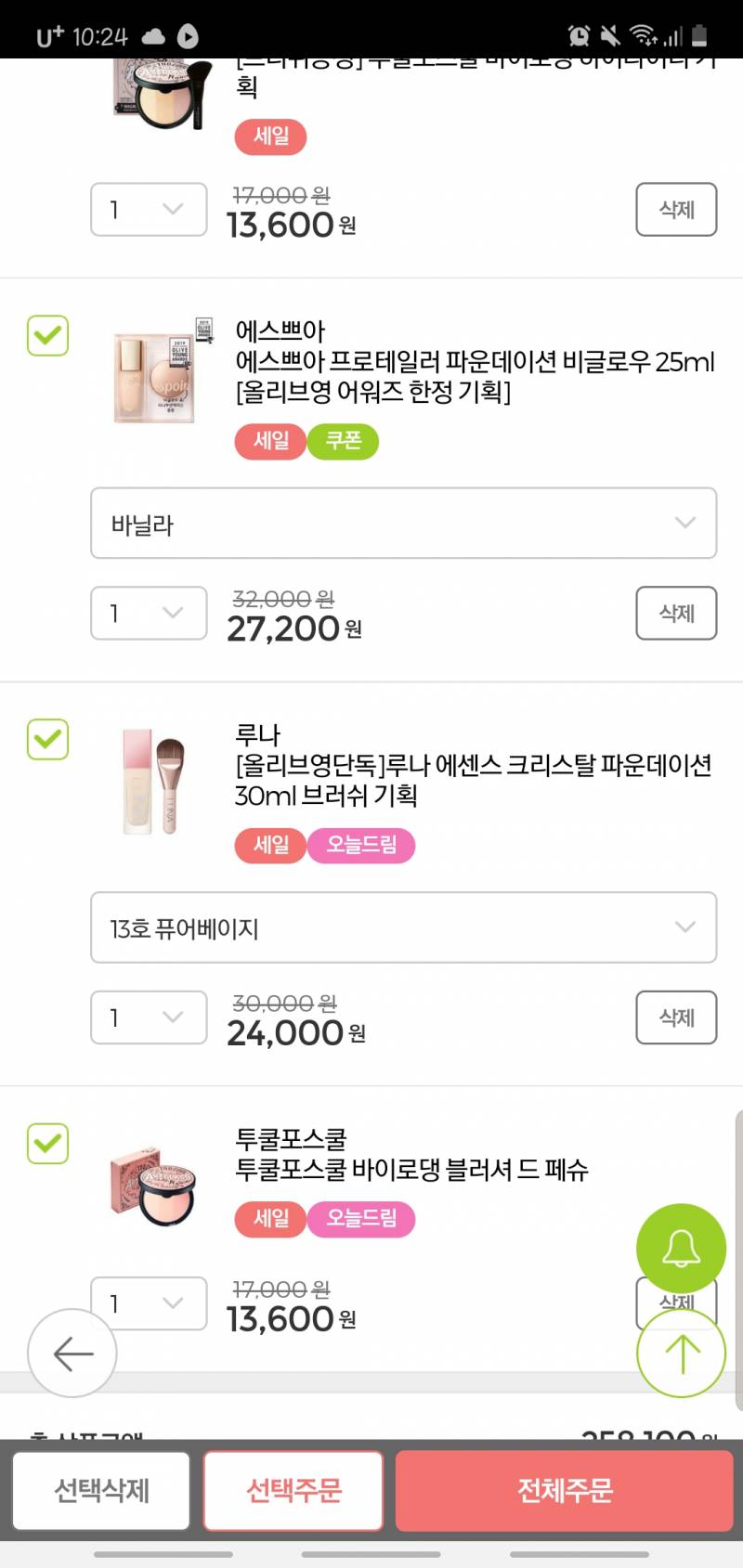Tap the 쿠폰 coupon badge
This screenshot has width=743, height=1568.
[x=343, y=442]
